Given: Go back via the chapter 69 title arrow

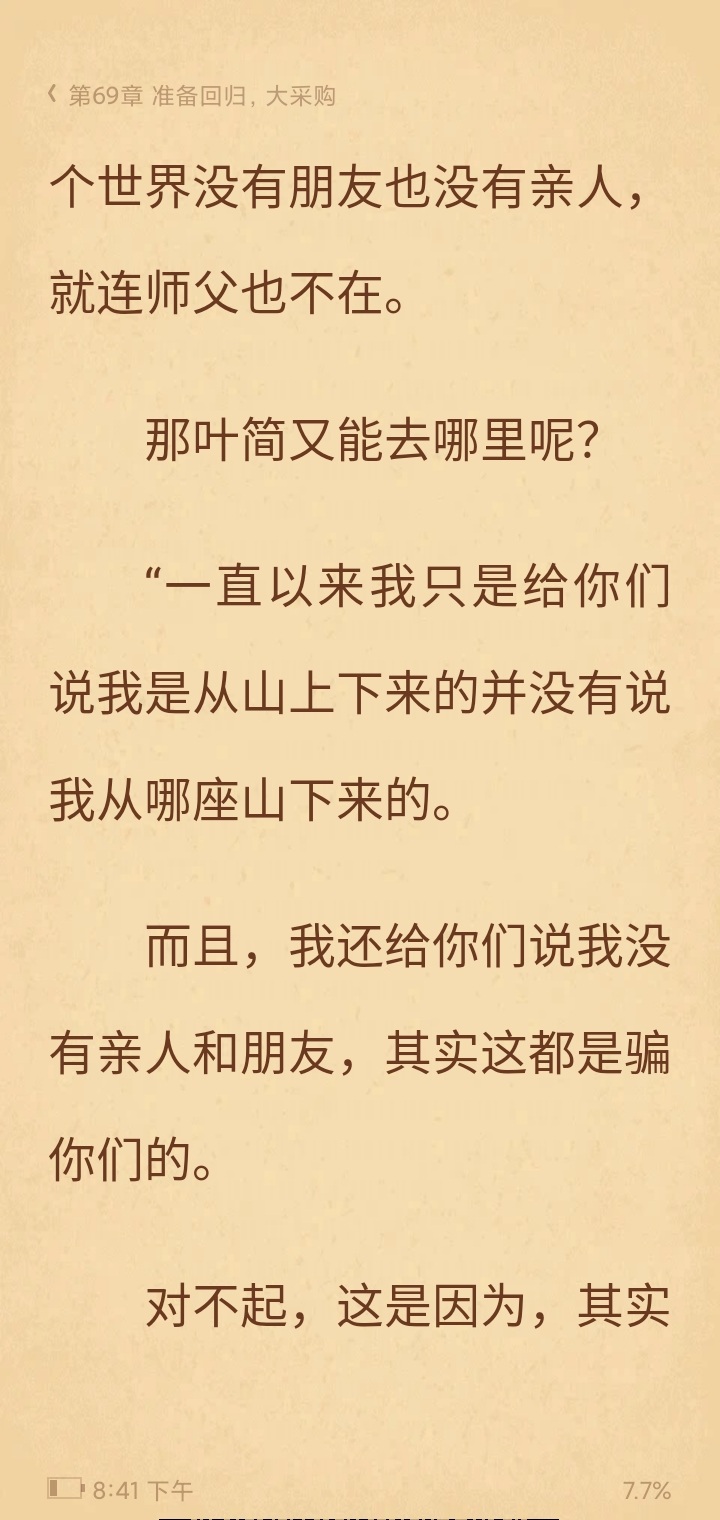Looking at the screenshot, I should point(52,95).
